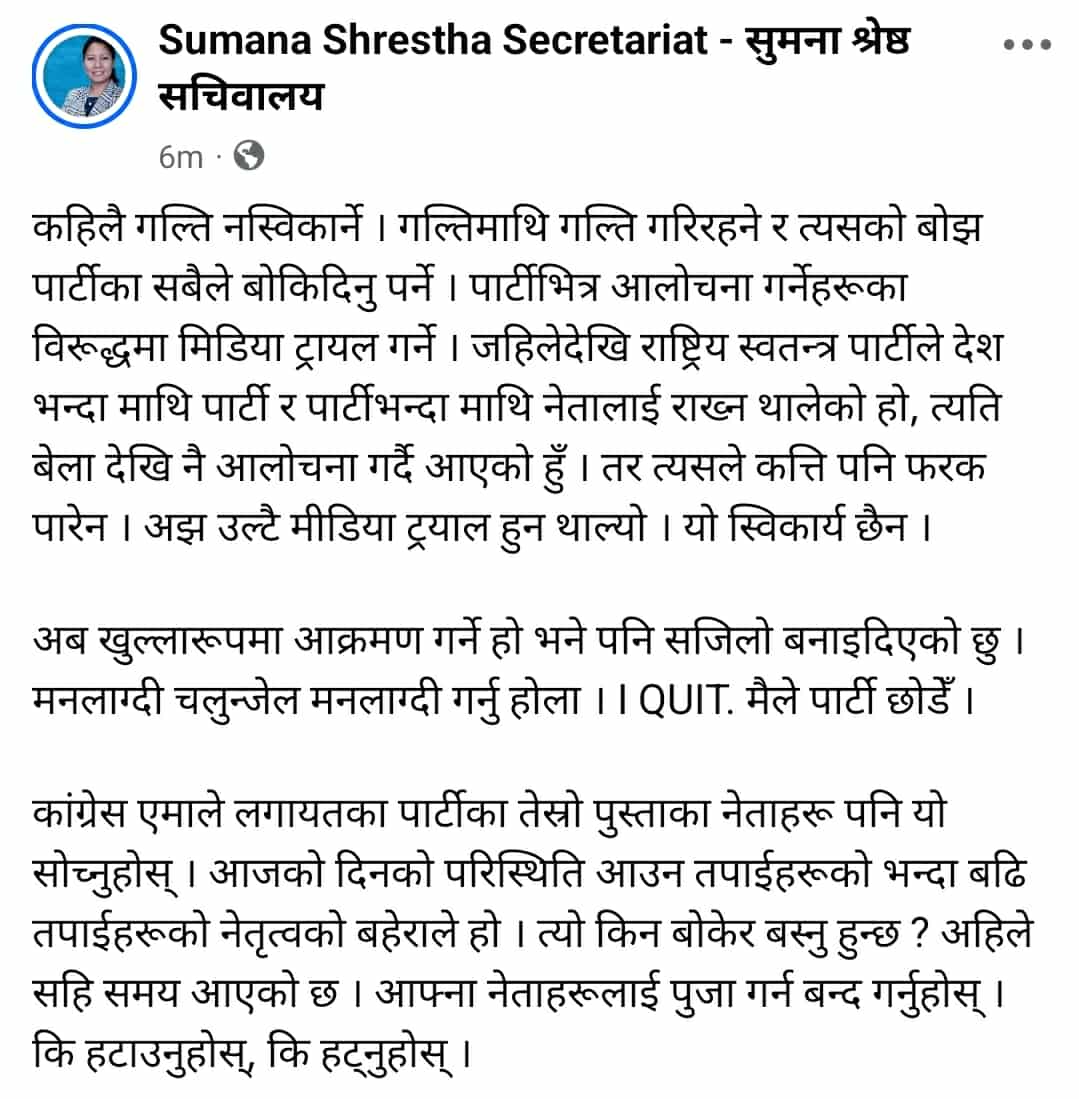Screen dimensions: 1079x1099
Task: Tap the 6m post timestamp
Action: tap(180, 157)
